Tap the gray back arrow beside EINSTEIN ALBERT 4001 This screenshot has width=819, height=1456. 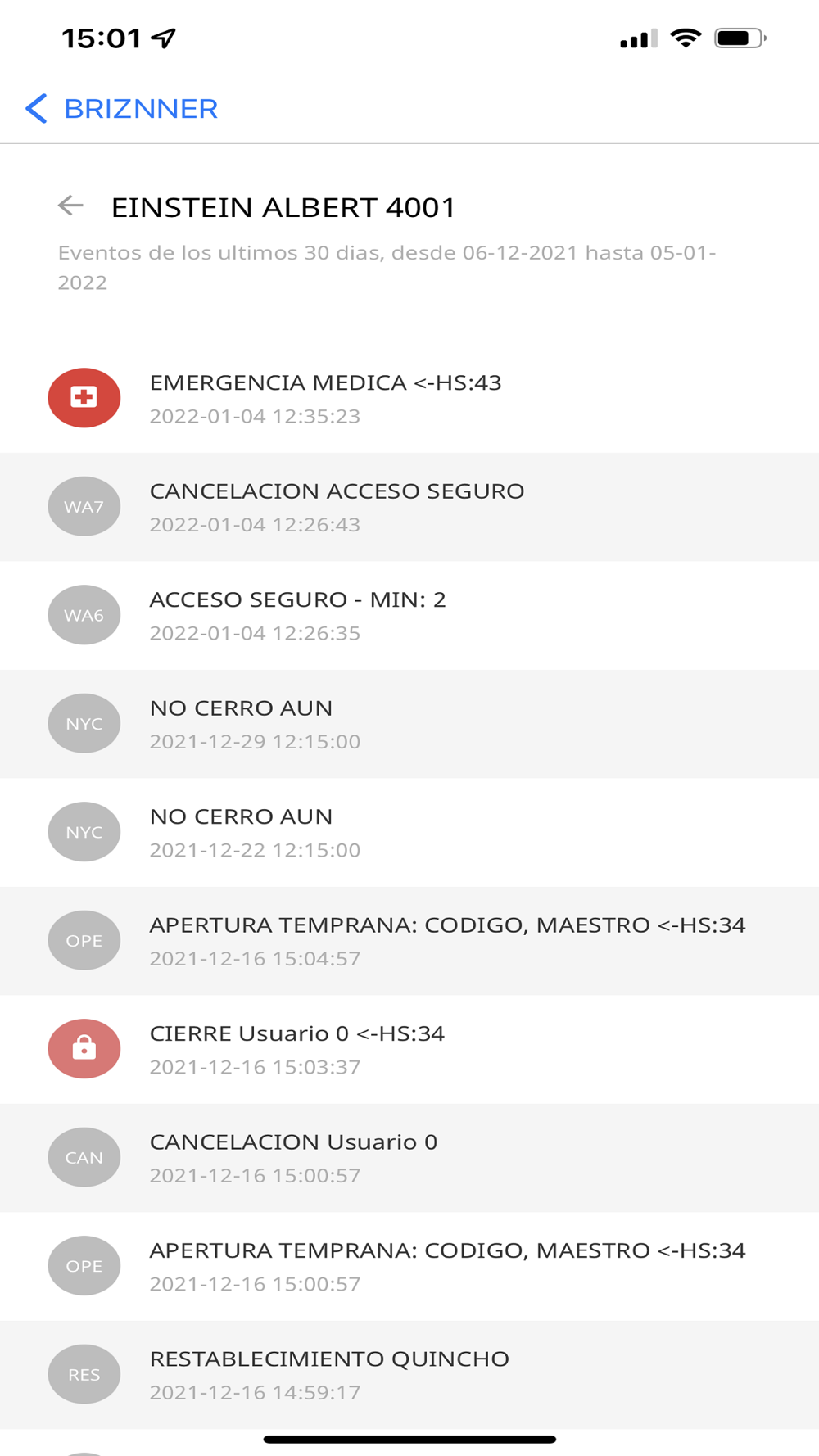[x=71, y=206]
